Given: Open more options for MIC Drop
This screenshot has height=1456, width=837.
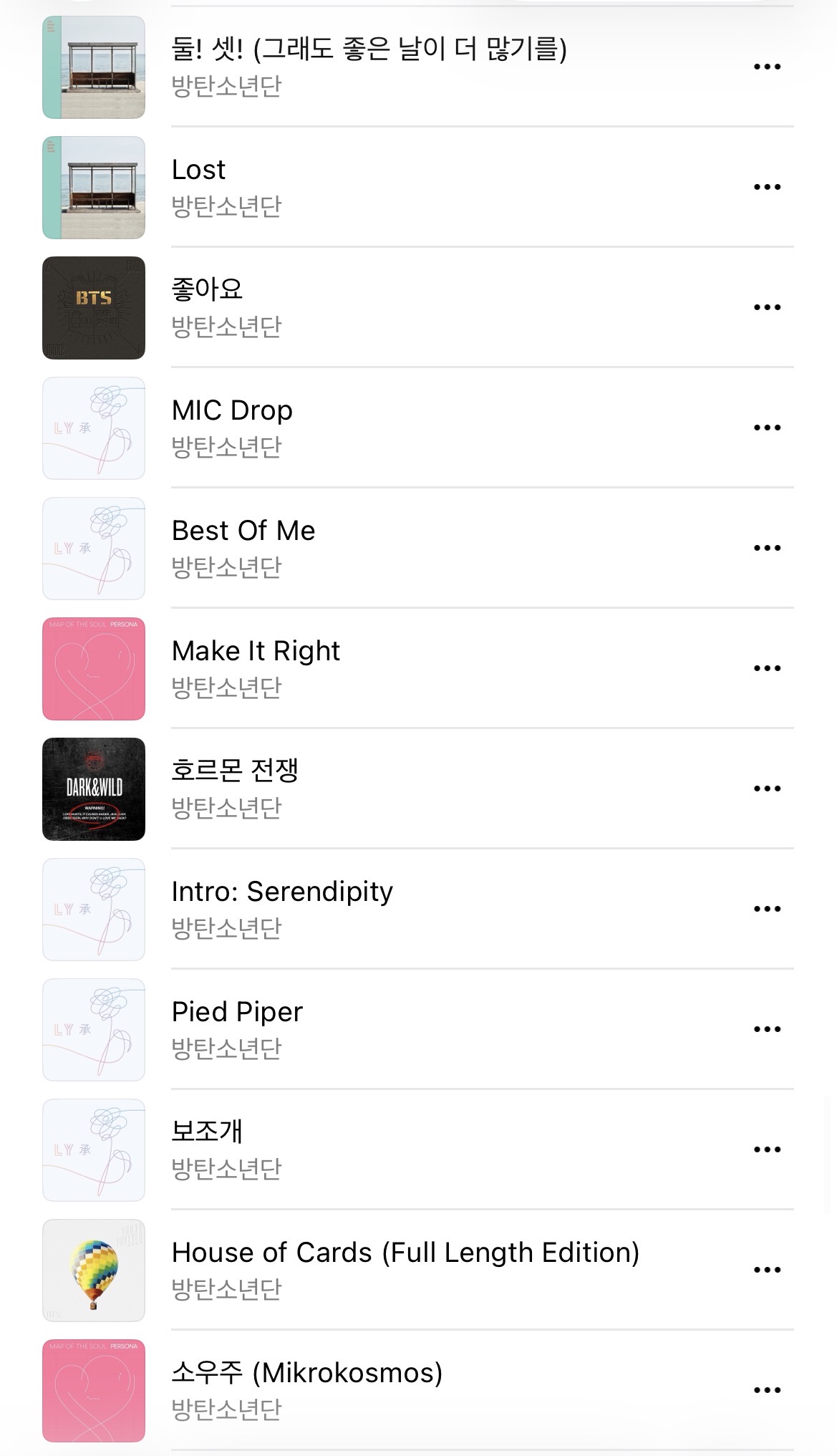Looking at the screenshot, I should click(x=767, y=428).
